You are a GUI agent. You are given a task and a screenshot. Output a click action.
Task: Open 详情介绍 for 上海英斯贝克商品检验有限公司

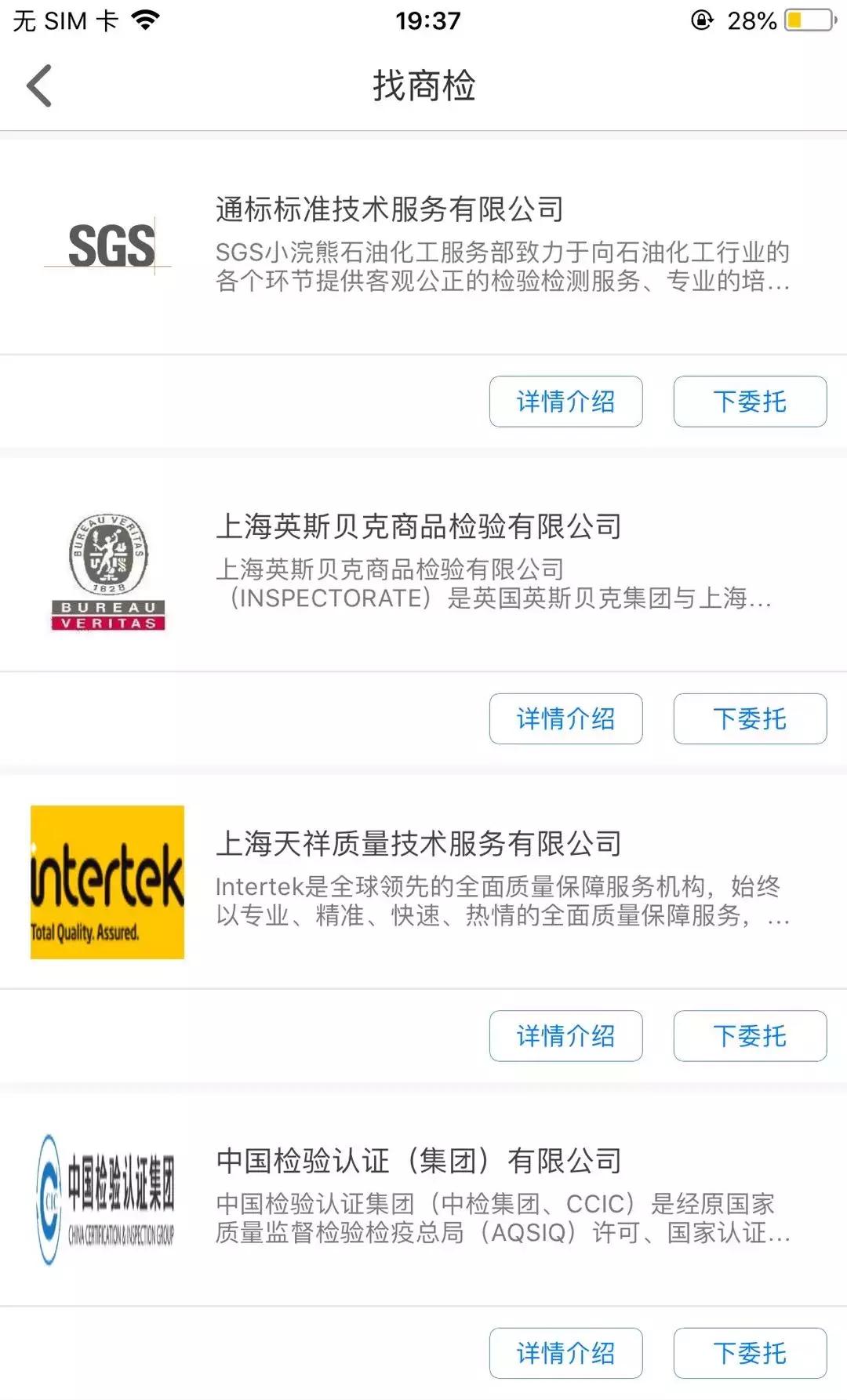[565, 718]
